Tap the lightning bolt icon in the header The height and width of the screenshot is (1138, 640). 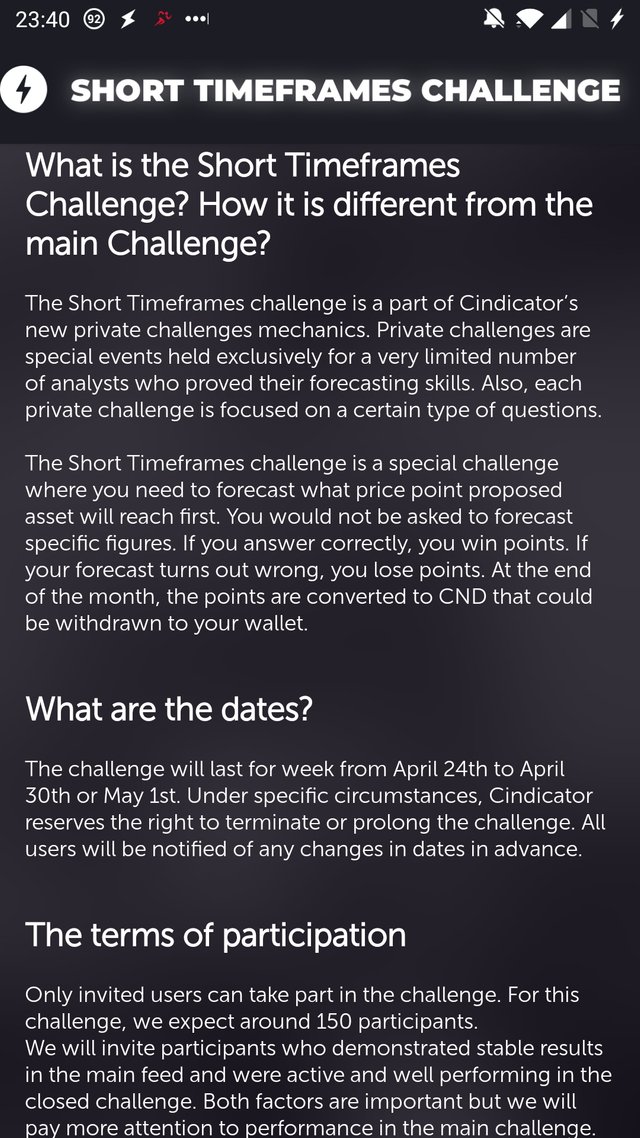click(x=24, y=91)
